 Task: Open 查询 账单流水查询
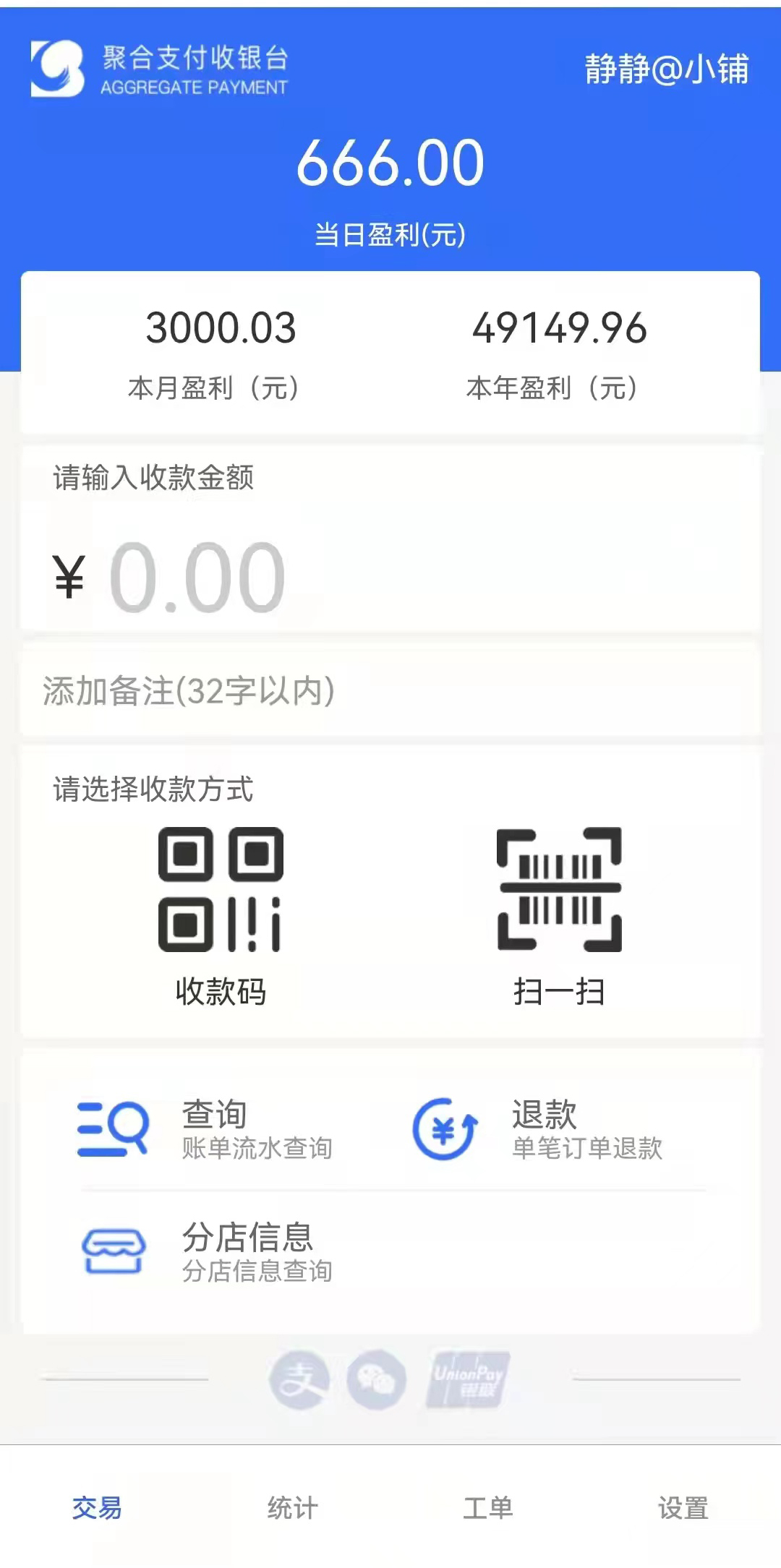(206, 1129)
